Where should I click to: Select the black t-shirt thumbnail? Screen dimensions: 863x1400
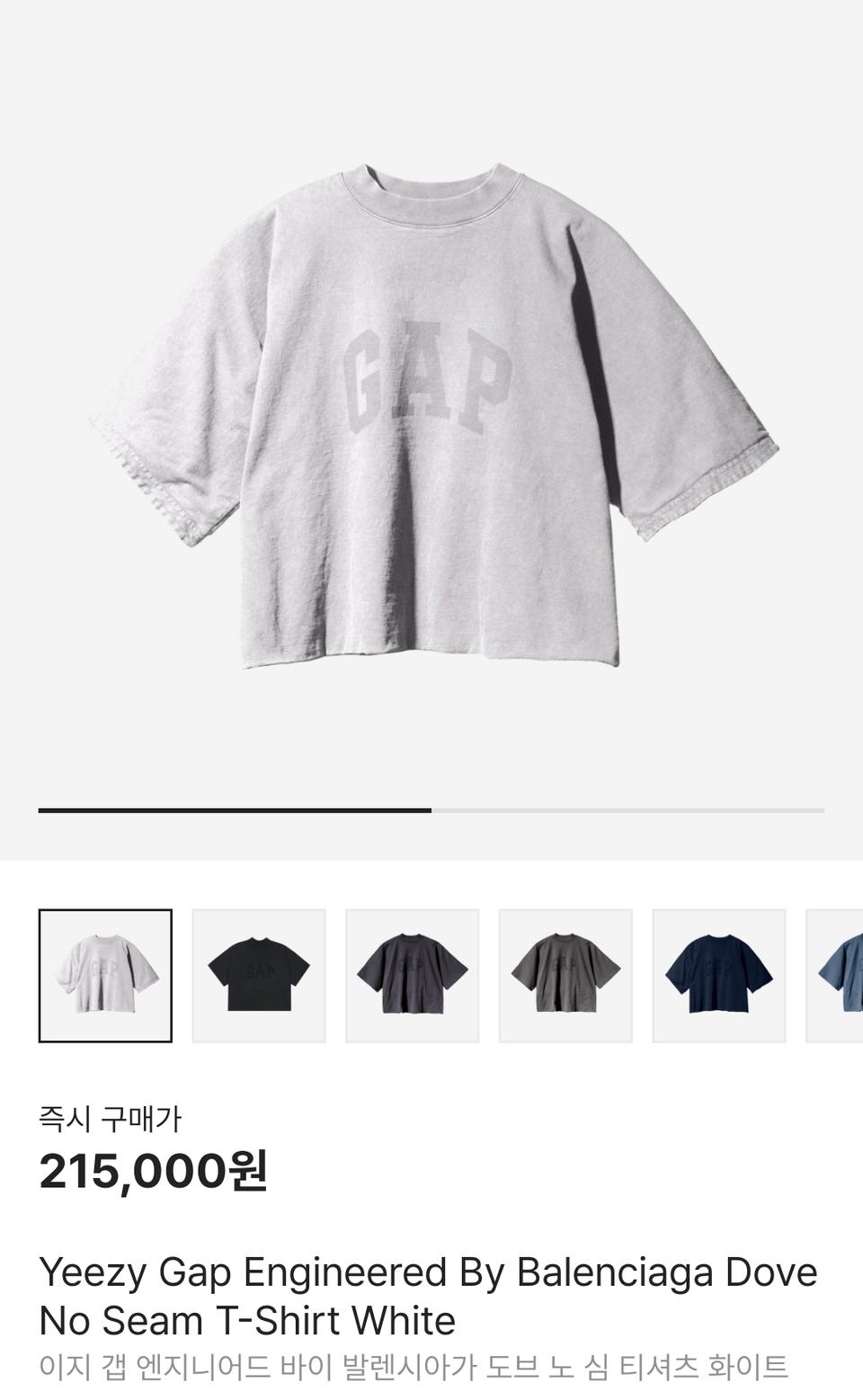[256, 975]
